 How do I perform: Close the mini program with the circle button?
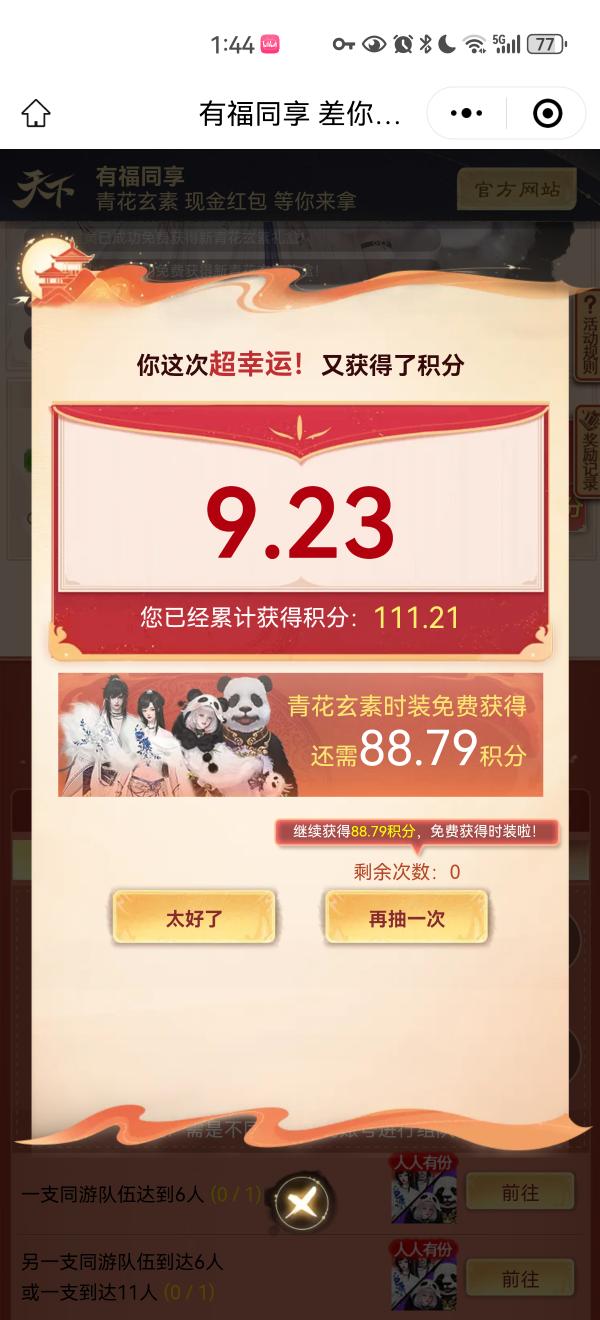pos(547,113)
